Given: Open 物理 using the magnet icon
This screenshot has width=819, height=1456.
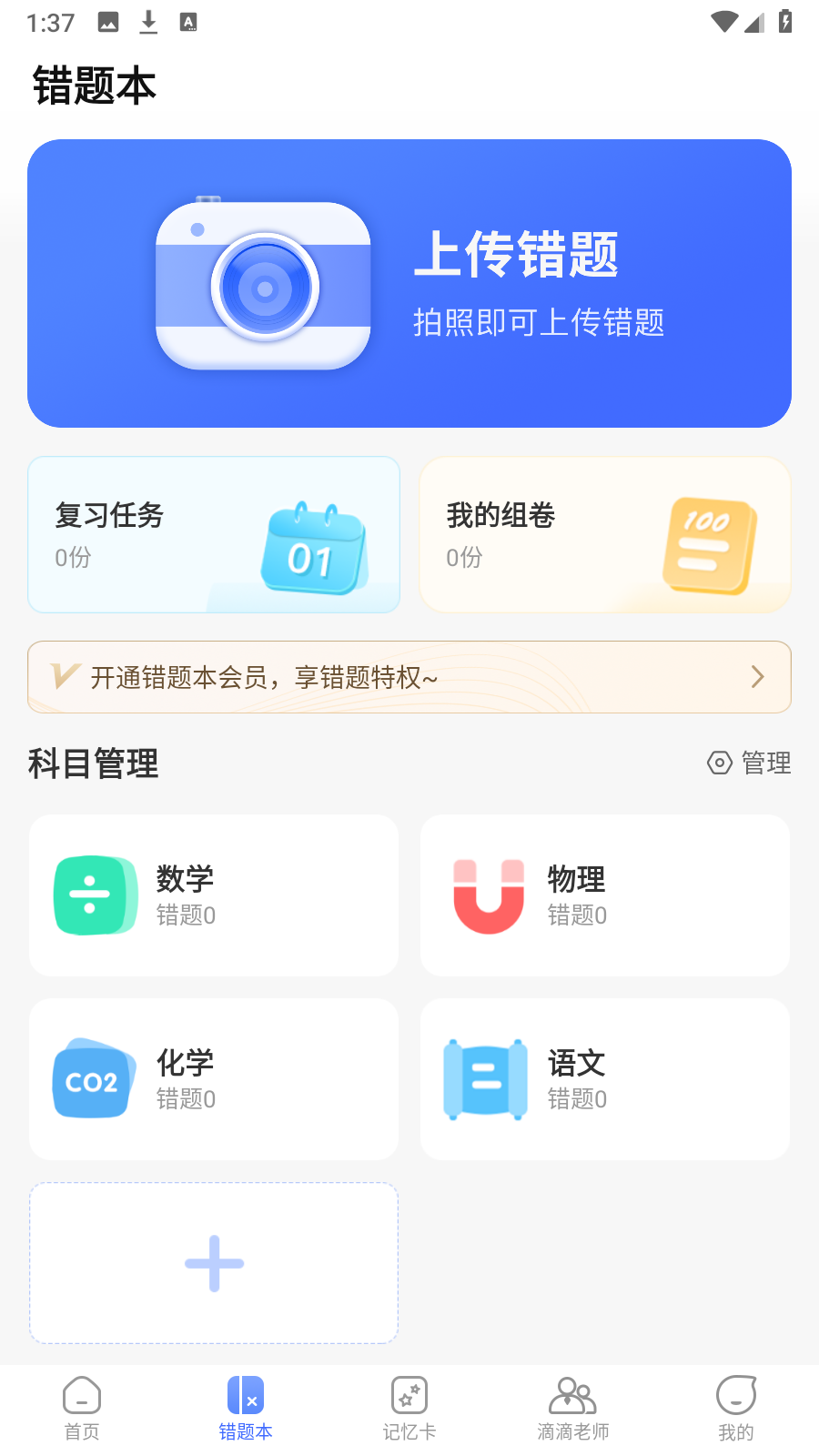Looking at the screenshot, I should point(486,895).
